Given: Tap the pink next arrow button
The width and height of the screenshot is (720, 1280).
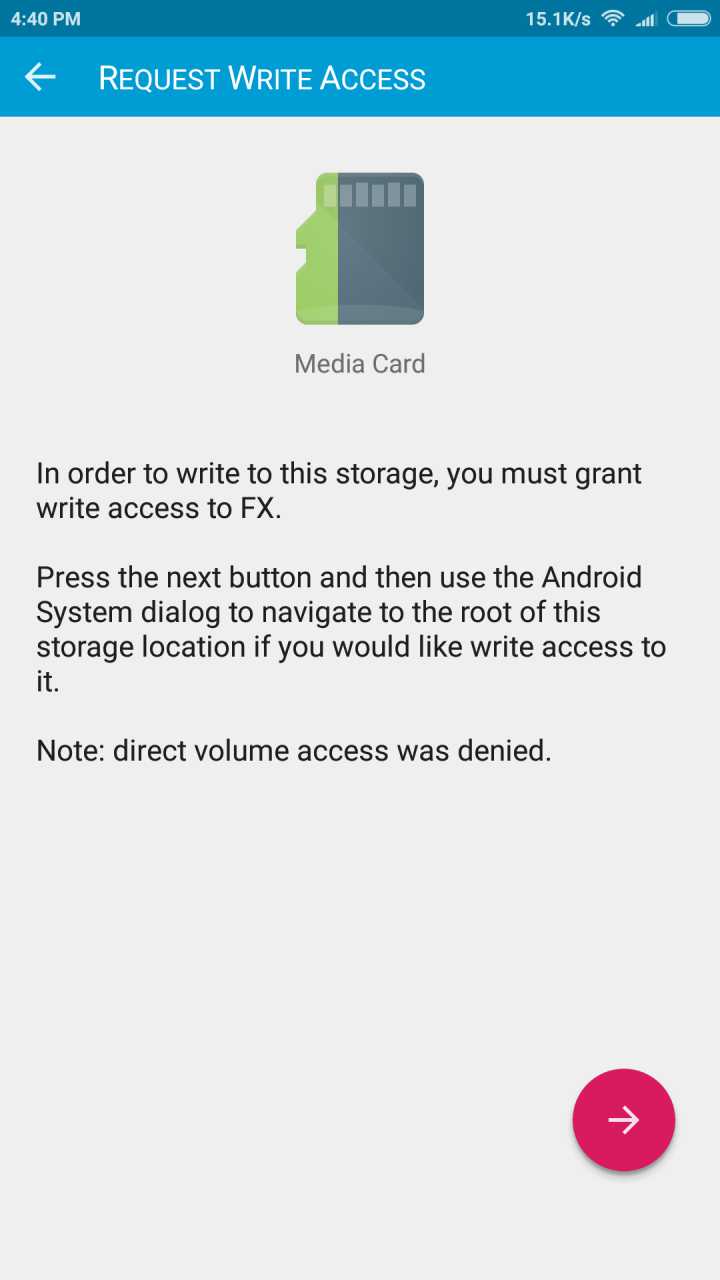Looking at the screenshot, I should tap(623, 1120).
